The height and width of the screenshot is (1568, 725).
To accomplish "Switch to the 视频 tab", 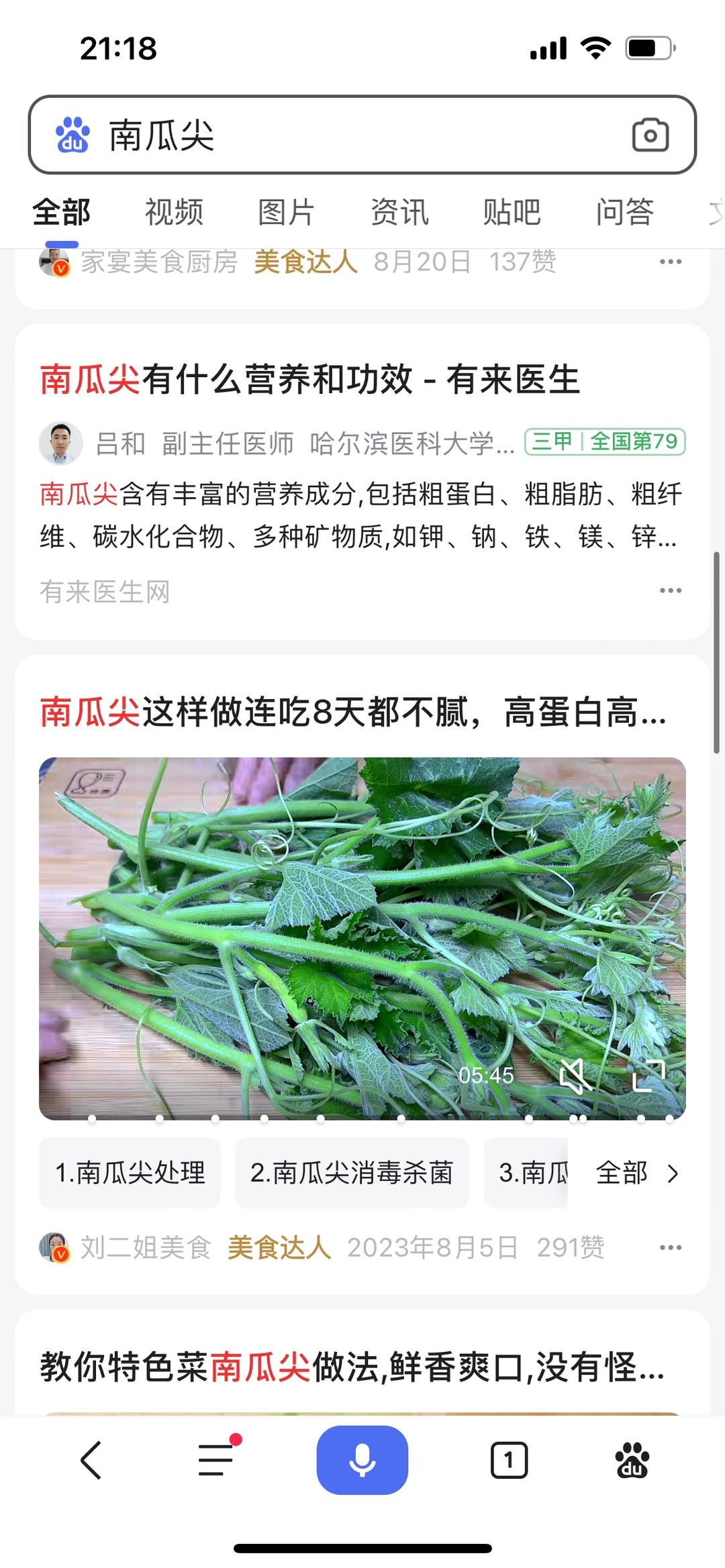I will point(174,213).
